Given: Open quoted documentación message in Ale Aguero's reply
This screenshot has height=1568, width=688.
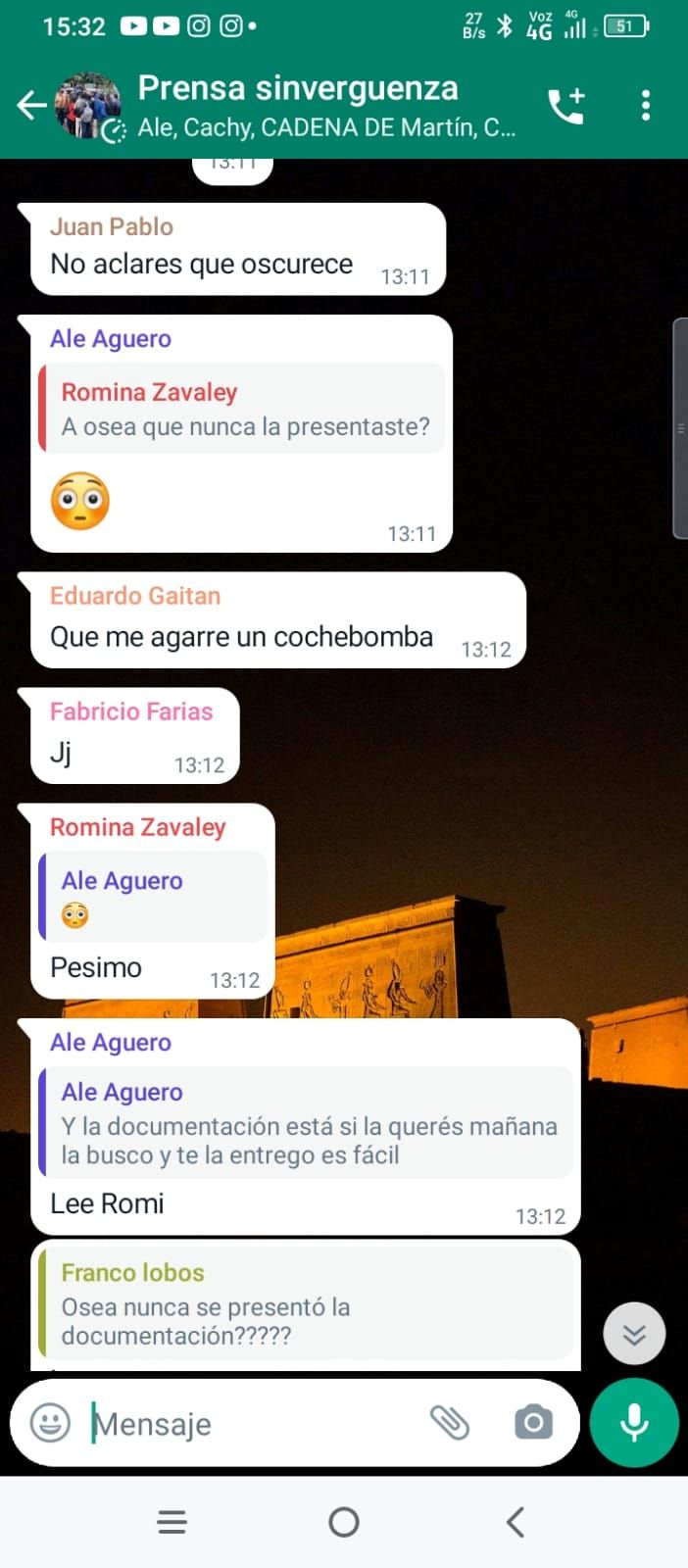Looking at the screenshot, I should 306,1123.
